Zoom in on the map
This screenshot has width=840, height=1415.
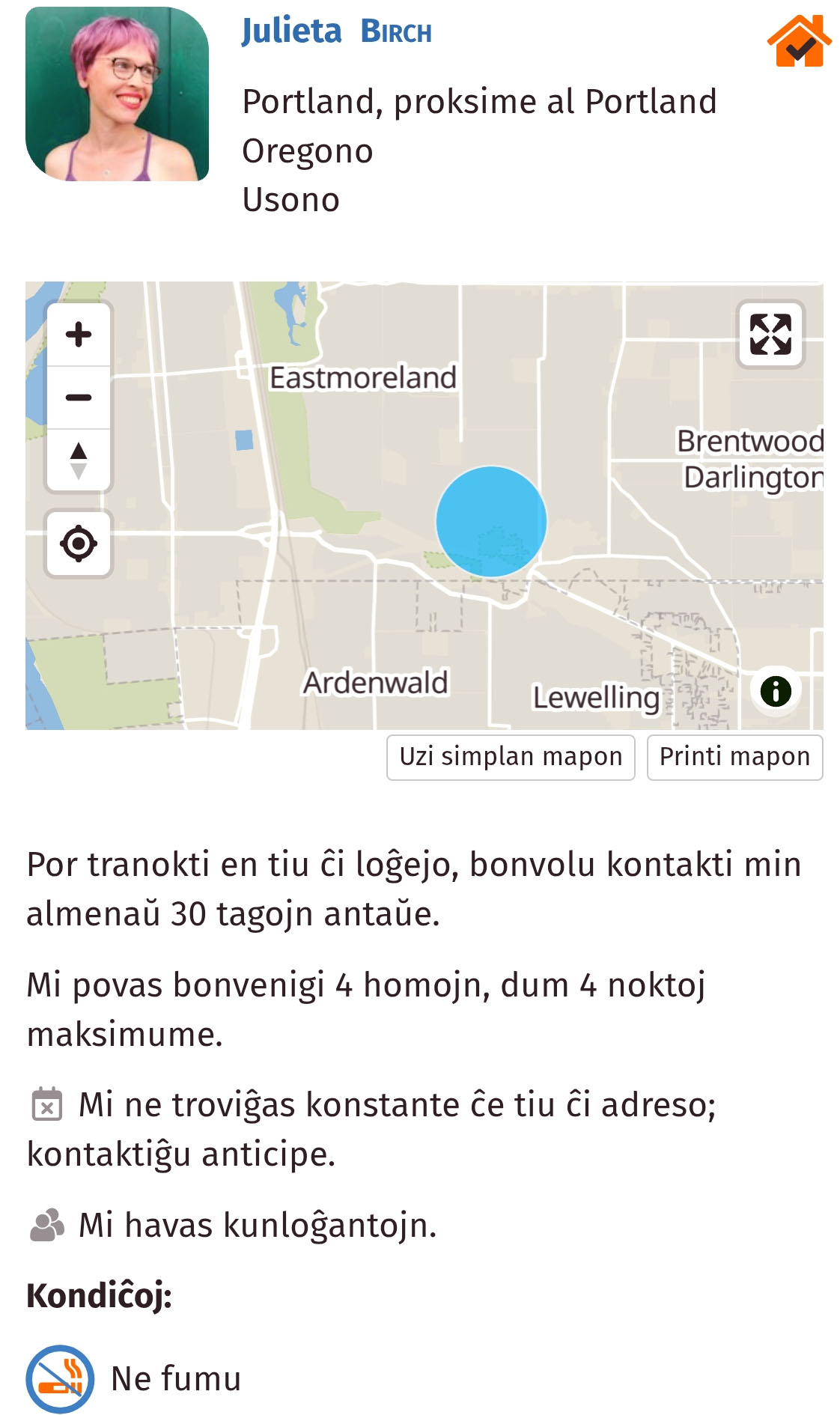[x=79, y=335]
